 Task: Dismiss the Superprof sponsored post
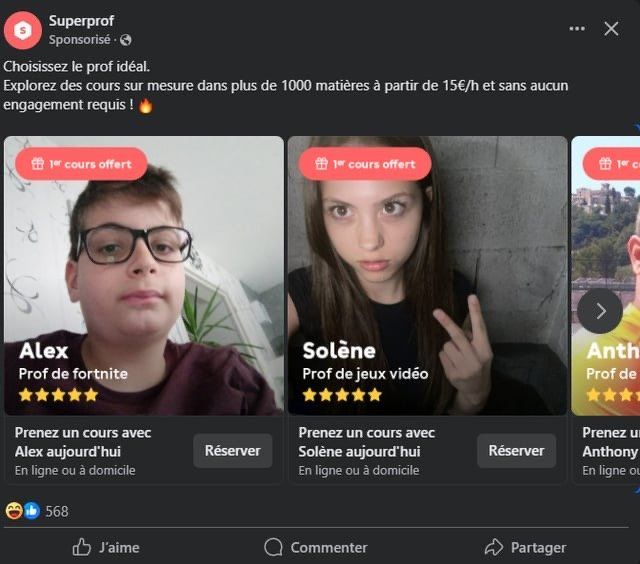pyautogui.click(x=611, y=29)
